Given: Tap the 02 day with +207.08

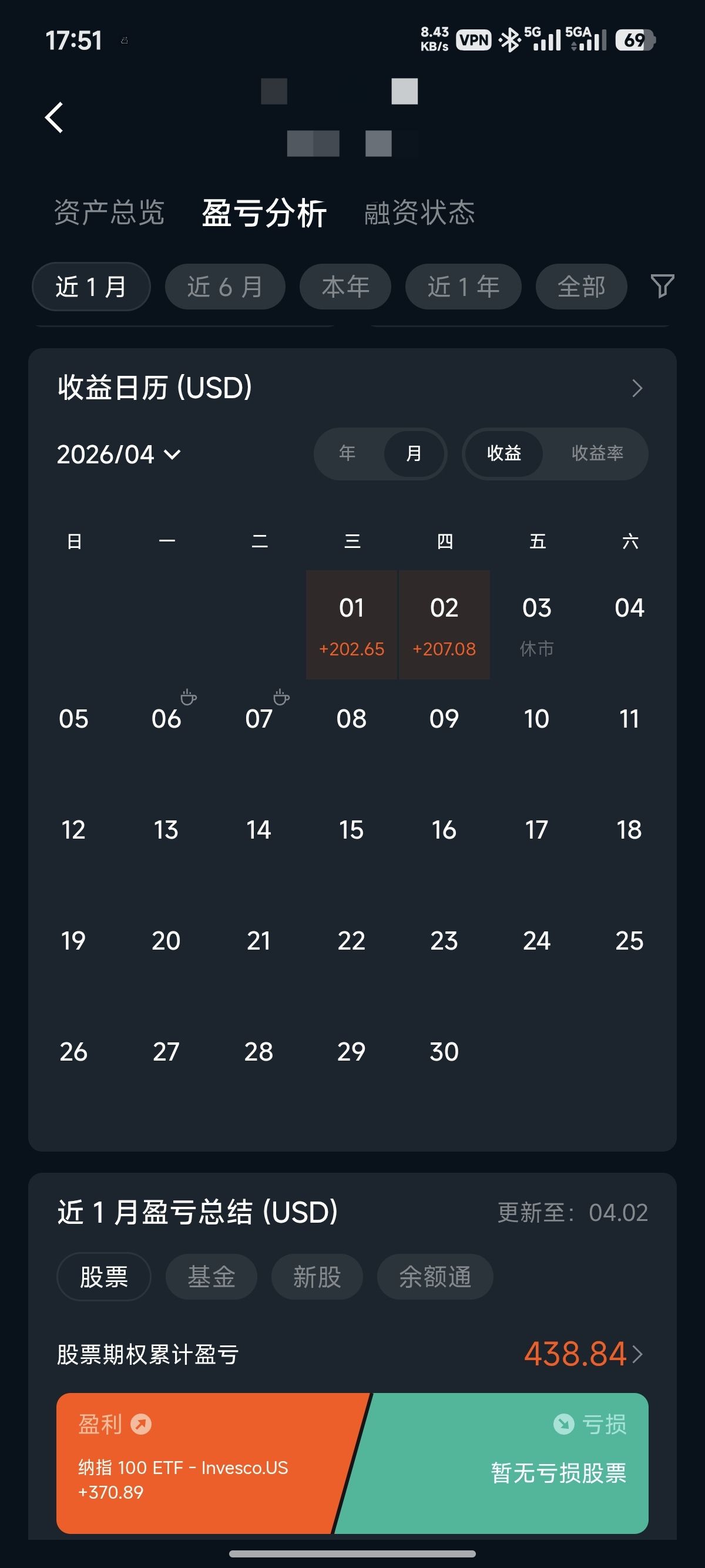Looking at the screenshot, I should [444, 624].
